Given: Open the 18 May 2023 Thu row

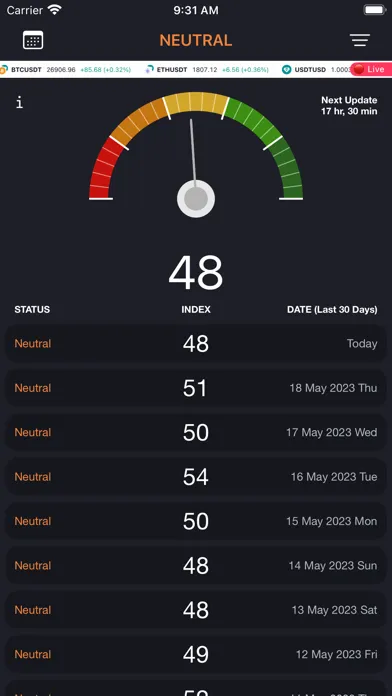Looking at the screenshot, I should tap(196, 388).
